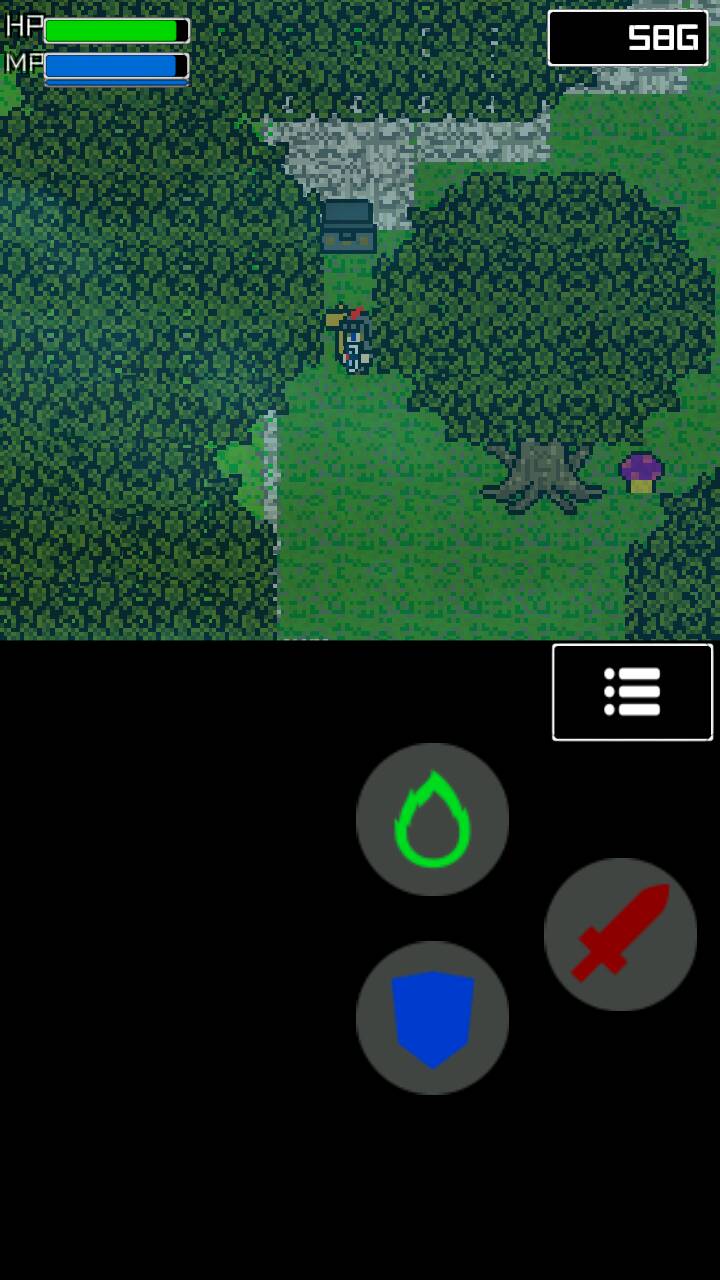This screenshot has width=720, height=1280.
Task: Cast the green flame magic spell
Action: click(x=432, y=819)
